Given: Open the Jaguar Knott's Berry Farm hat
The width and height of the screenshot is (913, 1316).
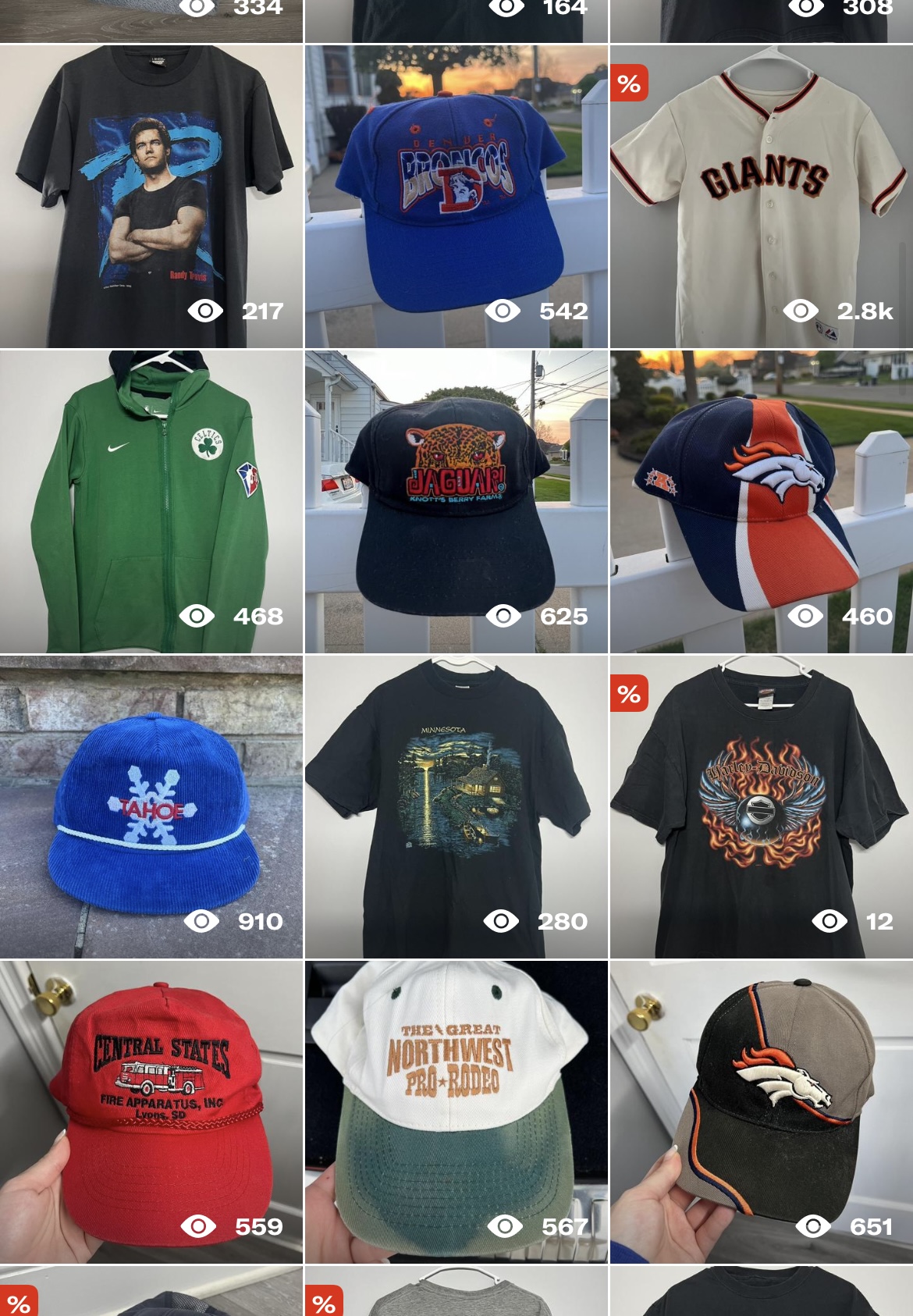Looking at the screenshot, I should [456, 501].
